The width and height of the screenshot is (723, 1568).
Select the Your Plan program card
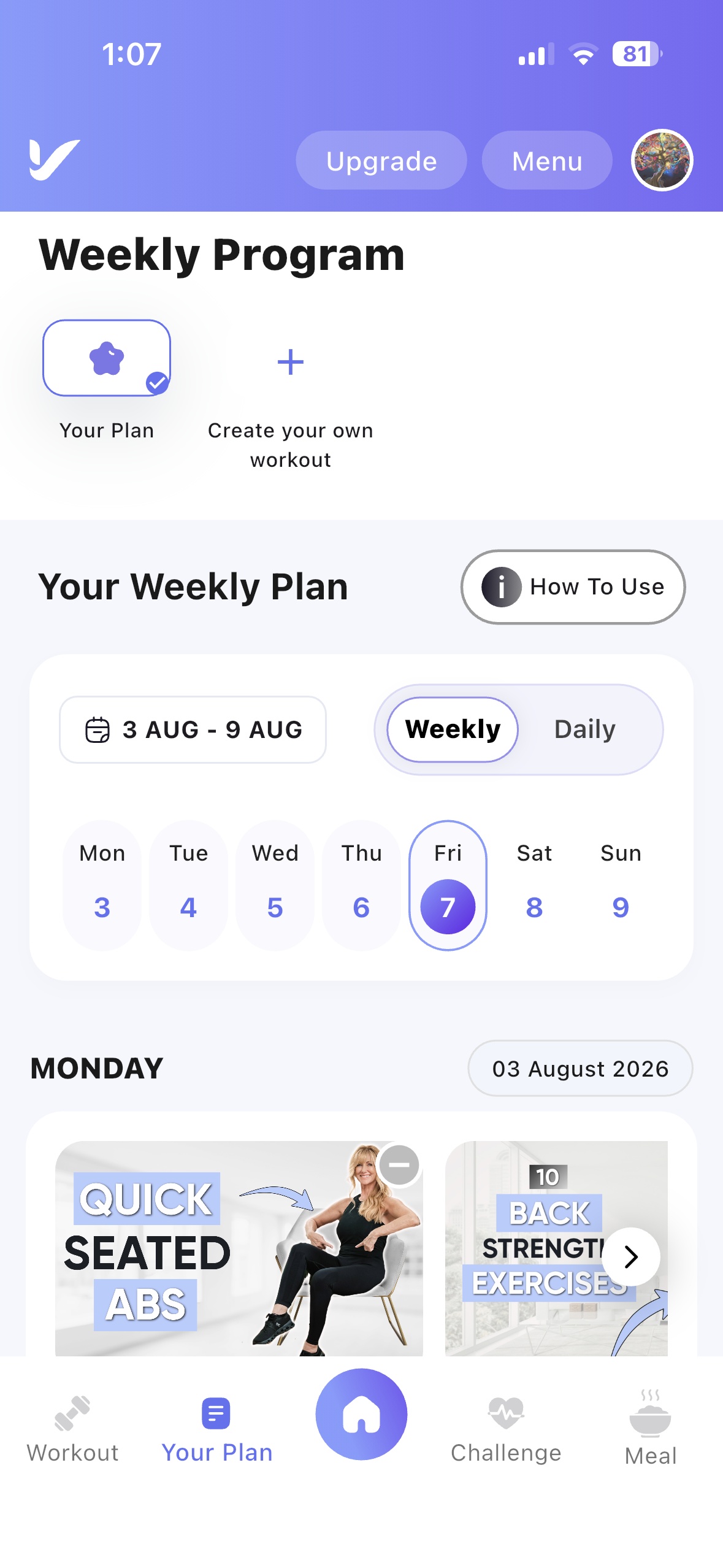[107, 358]
